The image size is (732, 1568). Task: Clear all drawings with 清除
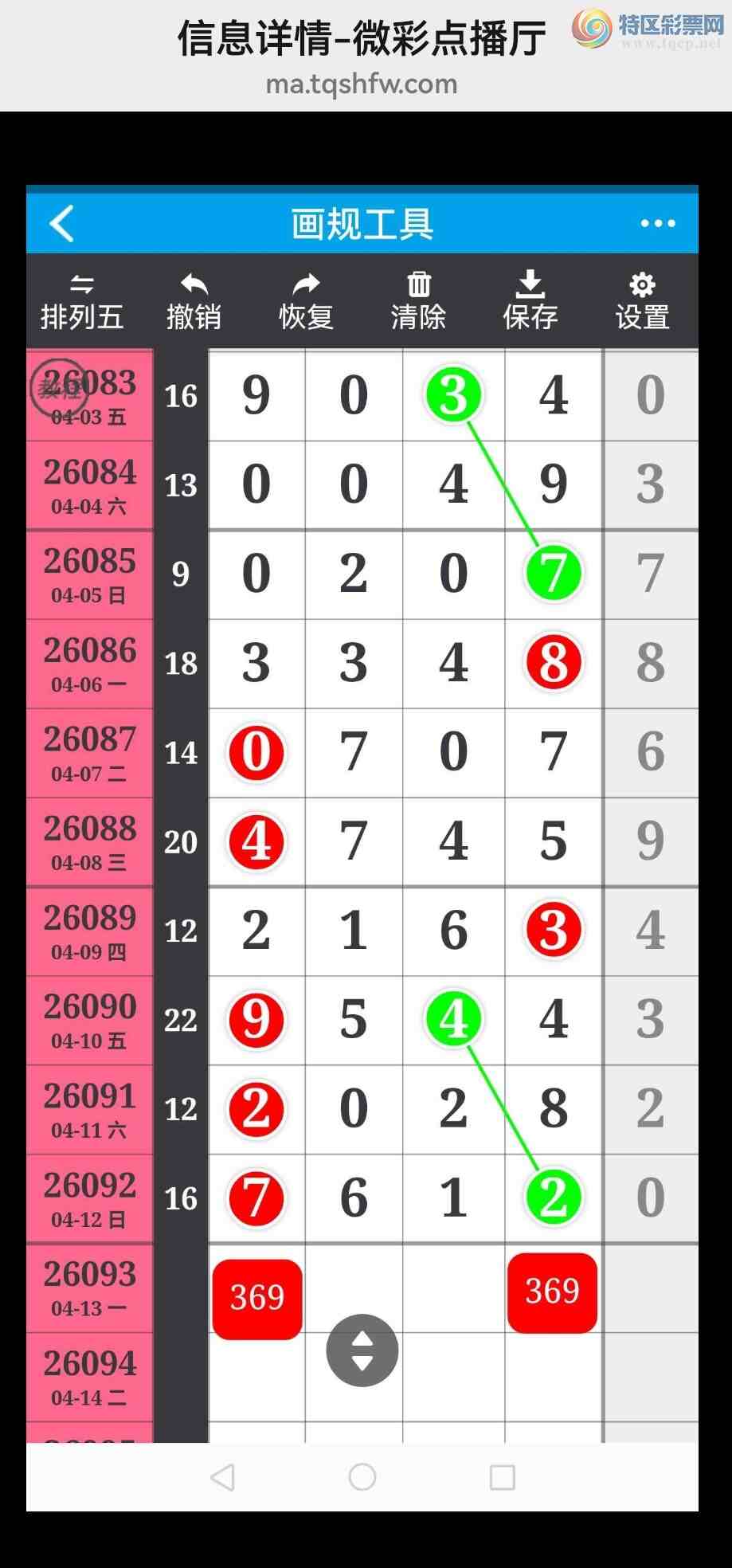(418, 303)
